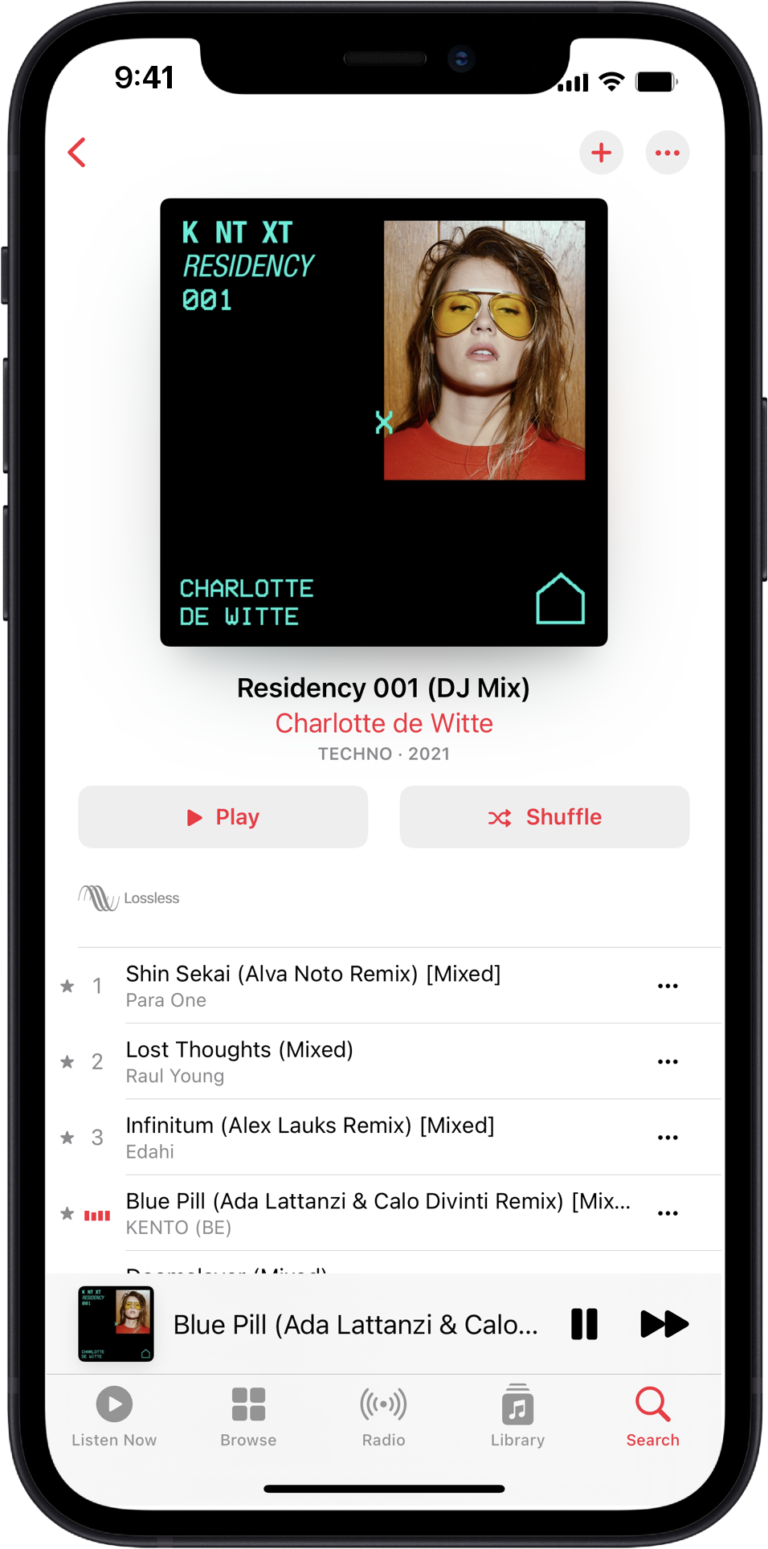This screenshot has height=1549, width=768.
Task: Select the Blue Pill track row by KENTO (BE)
Action: pos(378,1212)
